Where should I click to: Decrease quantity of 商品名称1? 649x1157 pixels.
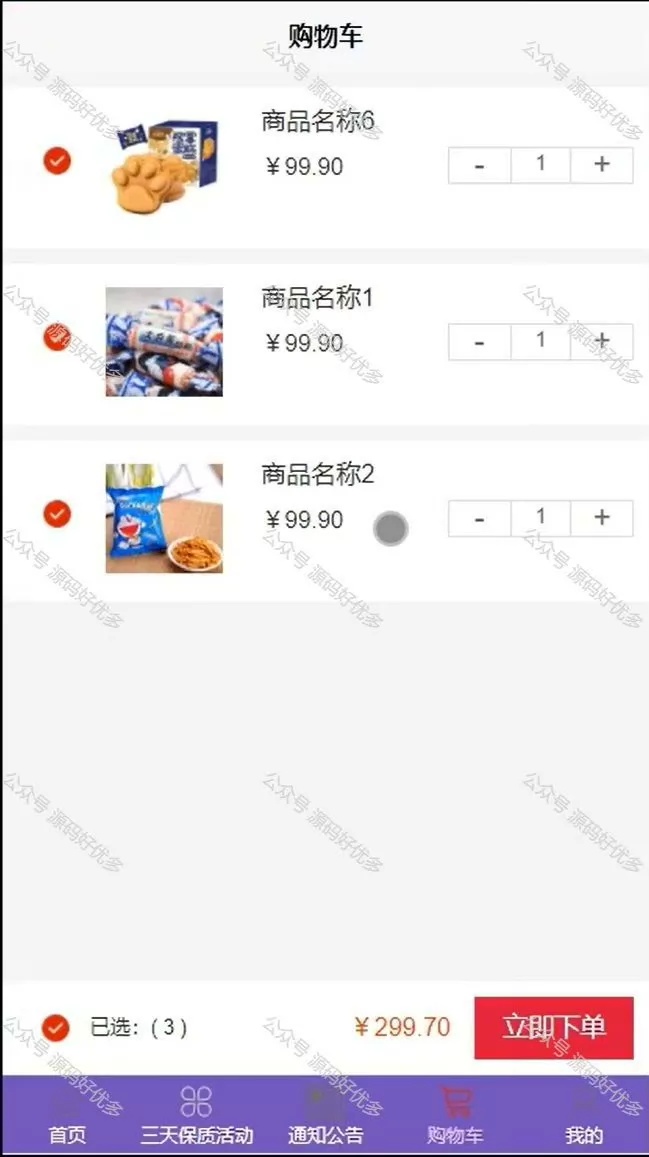coord(479,342)
